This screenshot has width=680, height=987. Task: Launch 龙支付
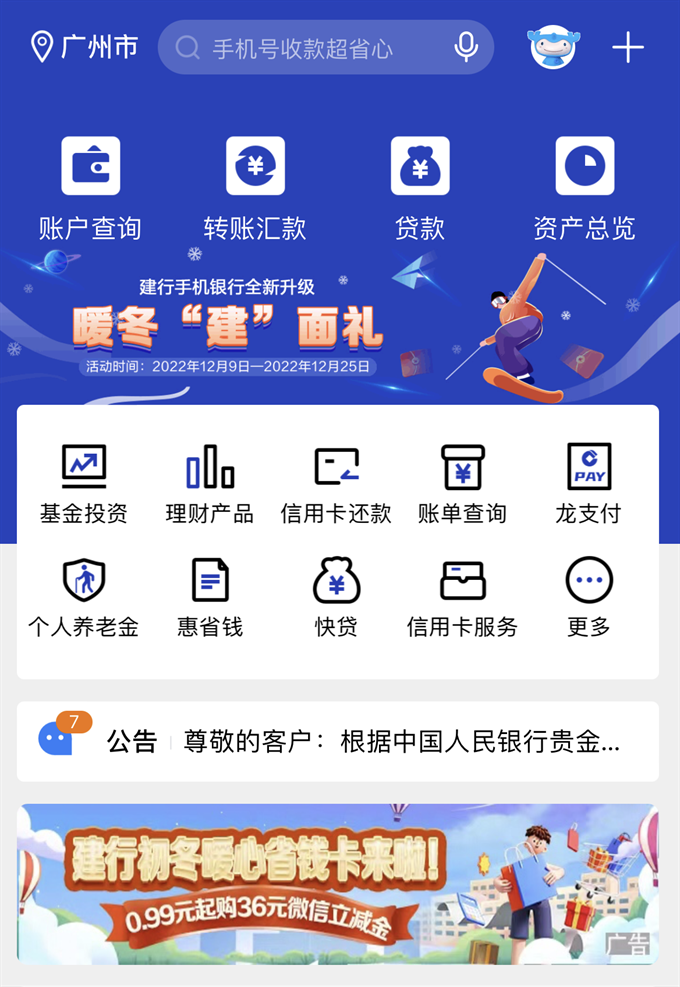click(x=588, y=484)
